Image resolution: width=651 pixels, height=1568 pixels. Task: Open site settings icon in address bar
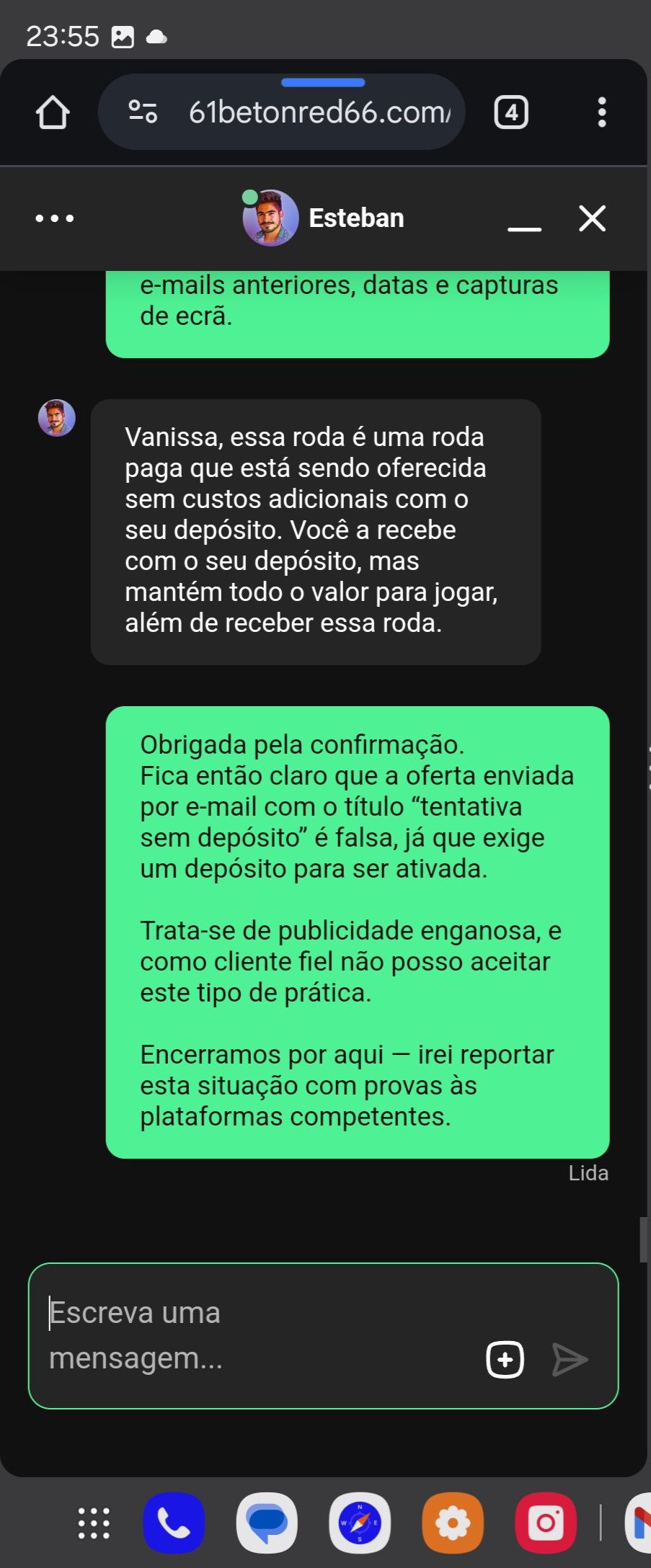tap(143, 112)
